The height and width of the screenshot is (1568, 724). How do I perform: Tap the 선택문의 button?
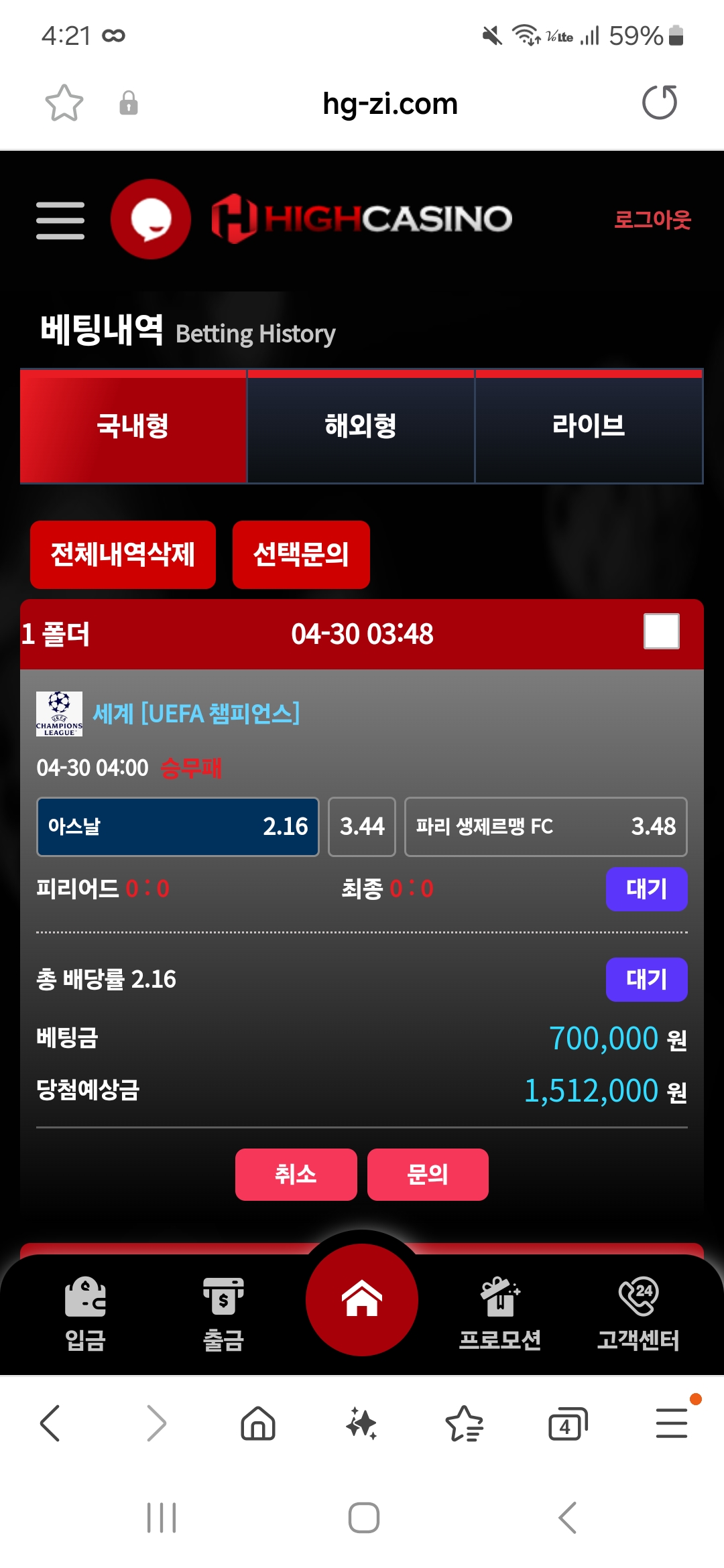click(x=301, y=555)
